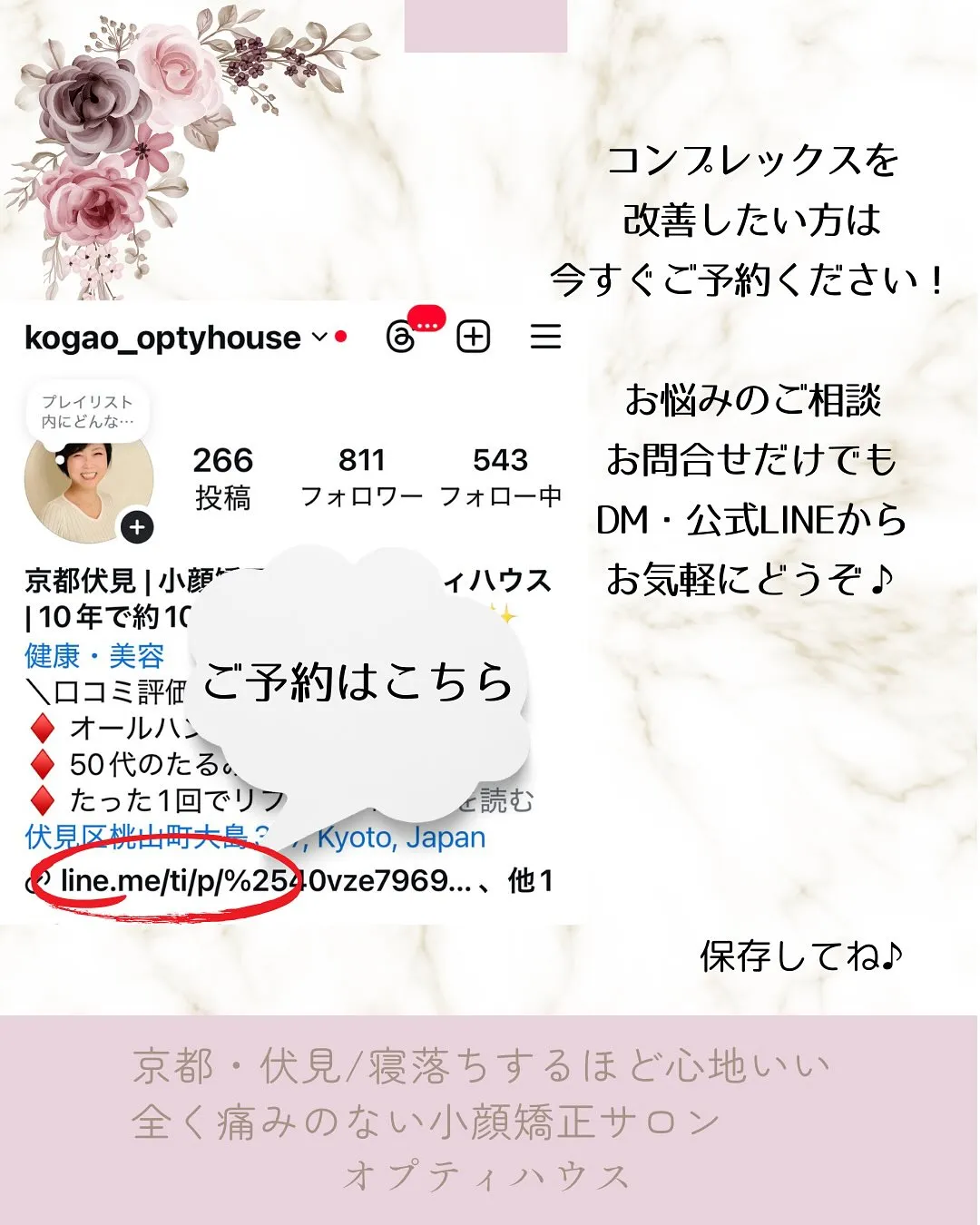Click the red notification badge above Threads icon
This screenshot has height=1225, width=980.
coord(427,318)
